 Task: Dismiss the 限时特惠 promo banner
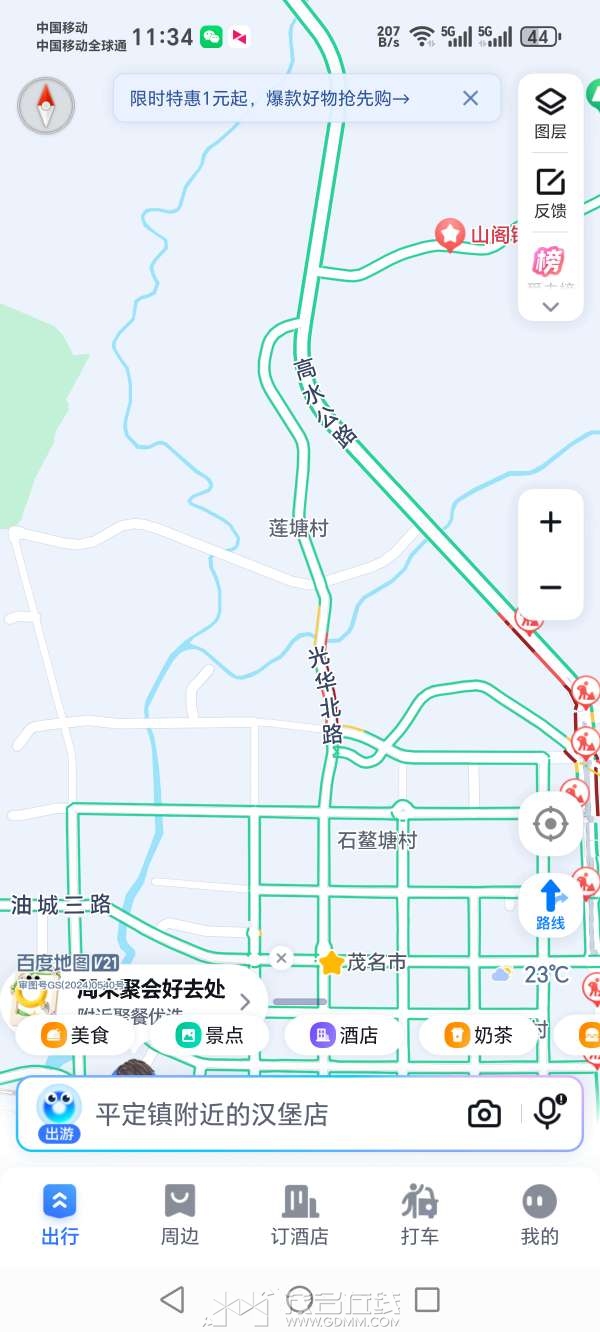coord(470,98)
